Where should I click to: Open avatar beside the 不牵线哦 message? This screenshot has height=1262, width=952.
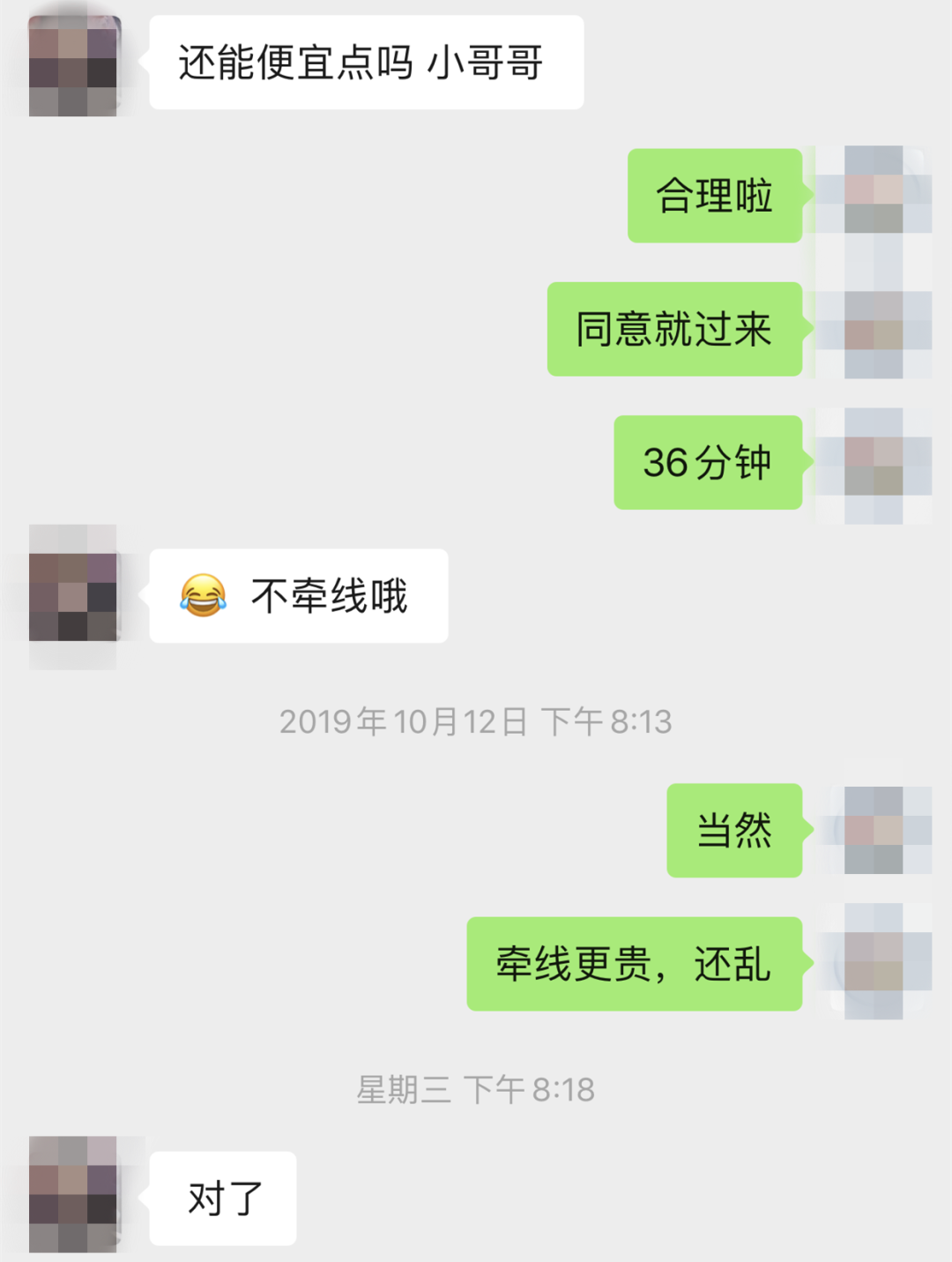pos(73,595)
